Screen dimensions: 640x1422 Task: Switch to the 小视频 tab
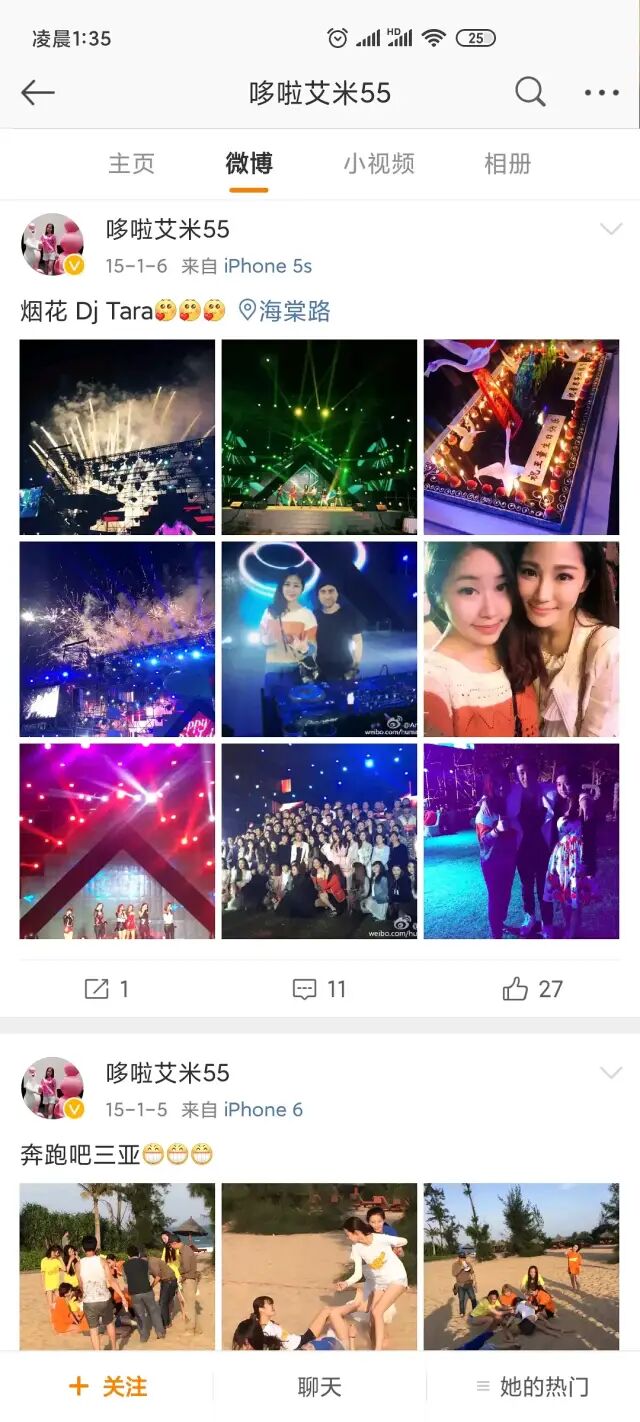379,164
